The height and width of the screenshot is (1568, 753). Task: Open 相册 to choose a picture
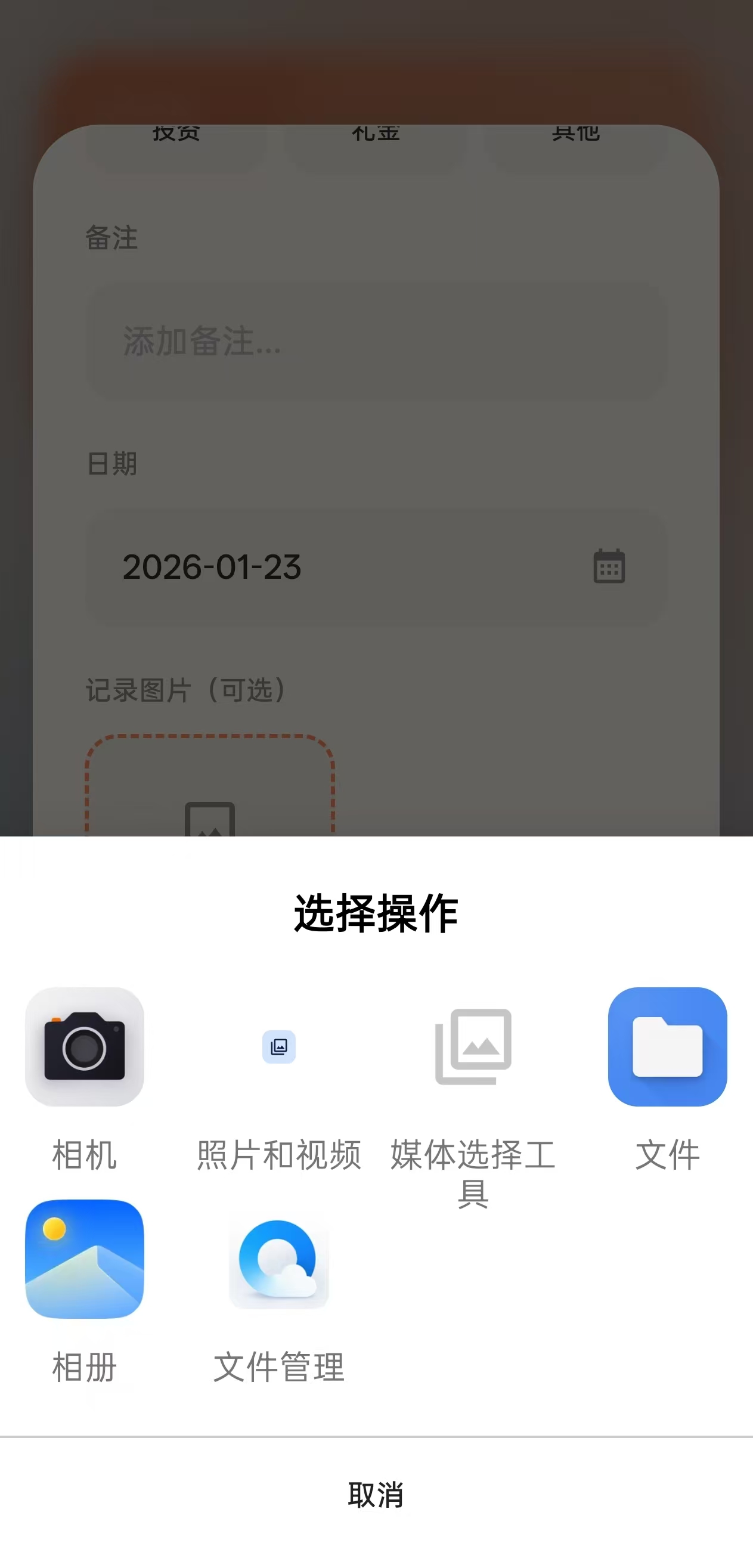point(85,1259)
